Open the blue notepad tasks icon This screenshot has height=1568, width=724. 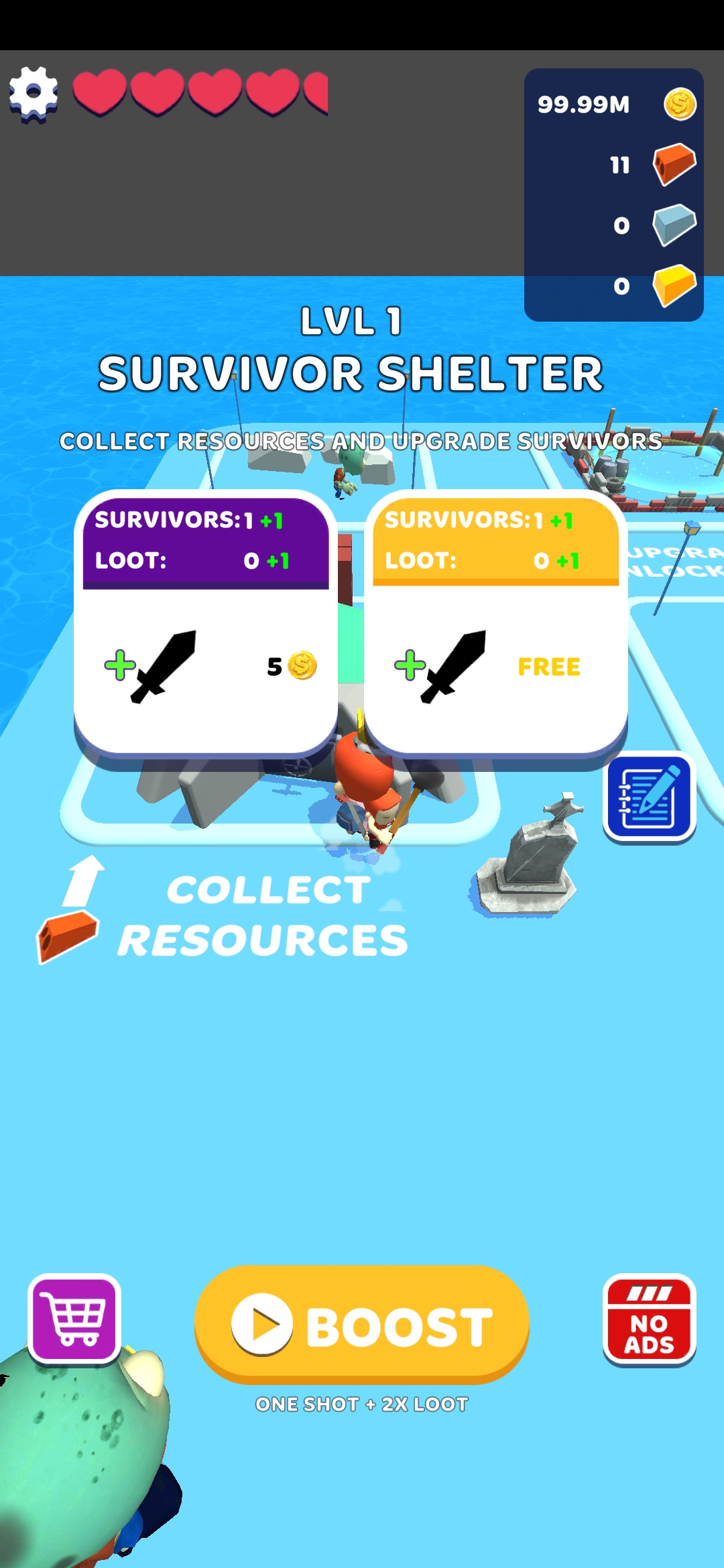649,797
